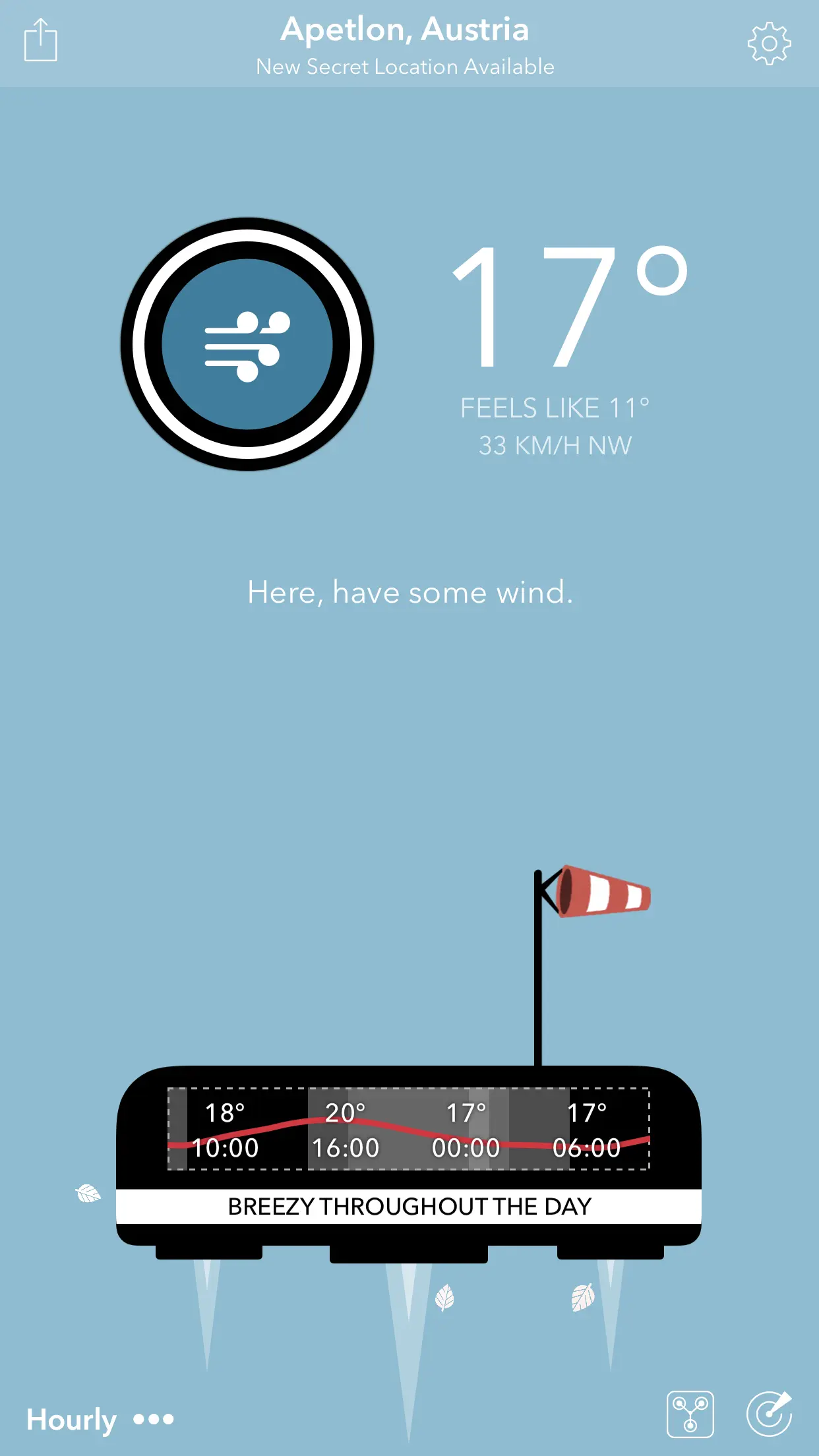Tap the hourly forecast chart panel
This screenshot has height=1456, width=819.
coord(409,1129)
